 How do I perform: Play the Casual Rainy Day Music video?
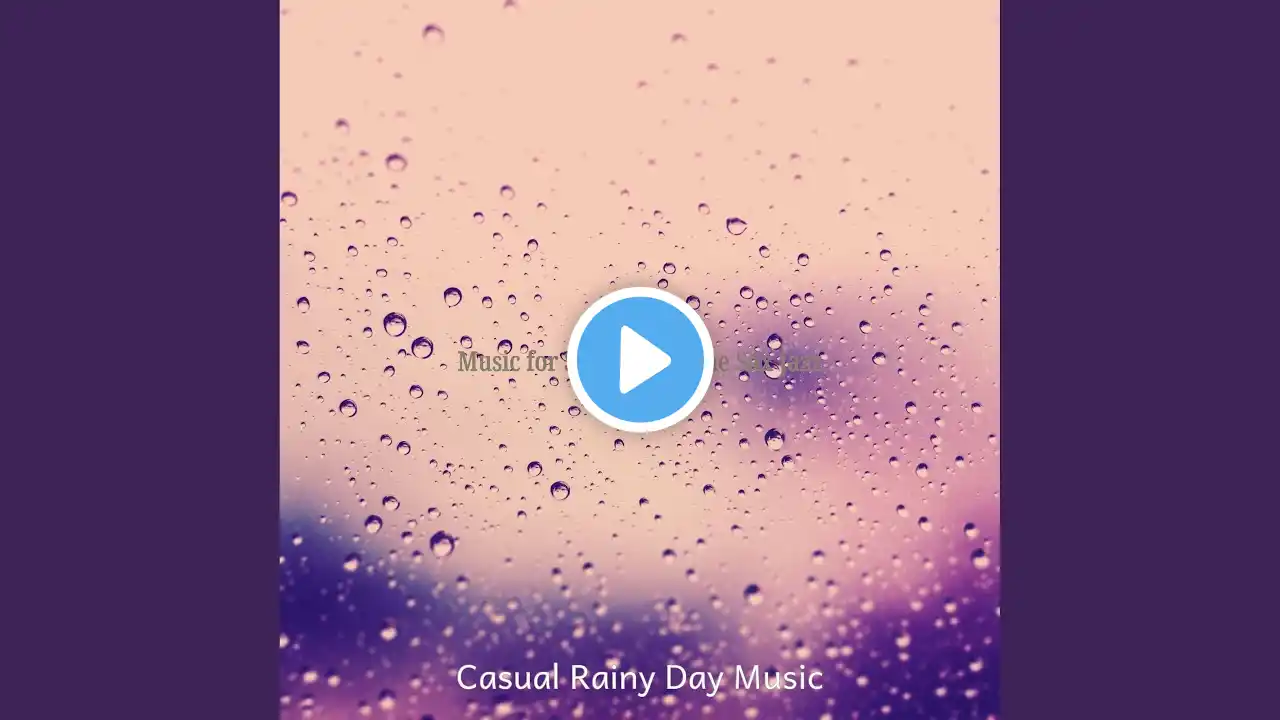tap(640, 360)
